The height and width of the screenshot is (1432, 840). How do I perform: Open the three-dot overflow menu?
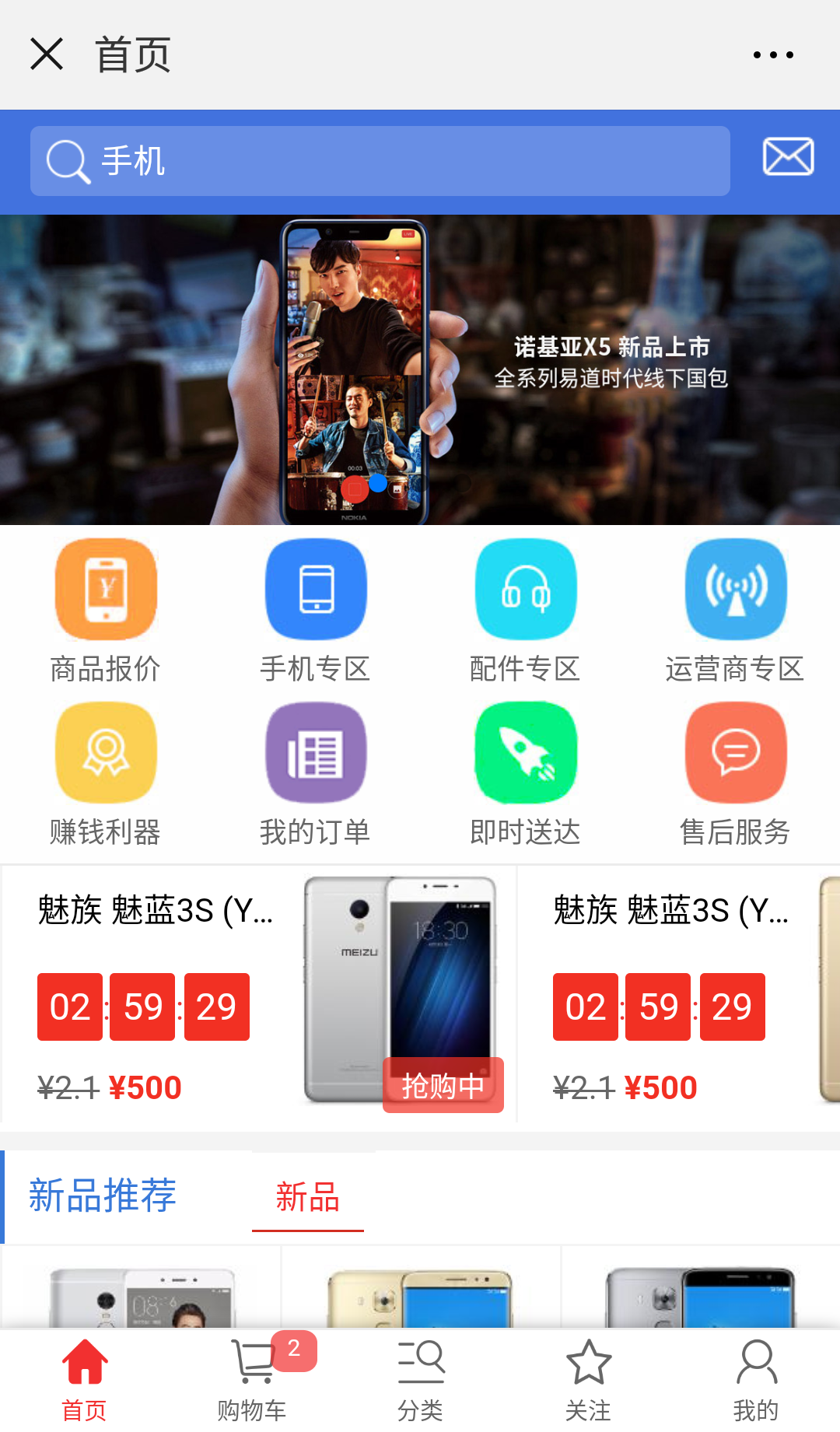(773, 54)
